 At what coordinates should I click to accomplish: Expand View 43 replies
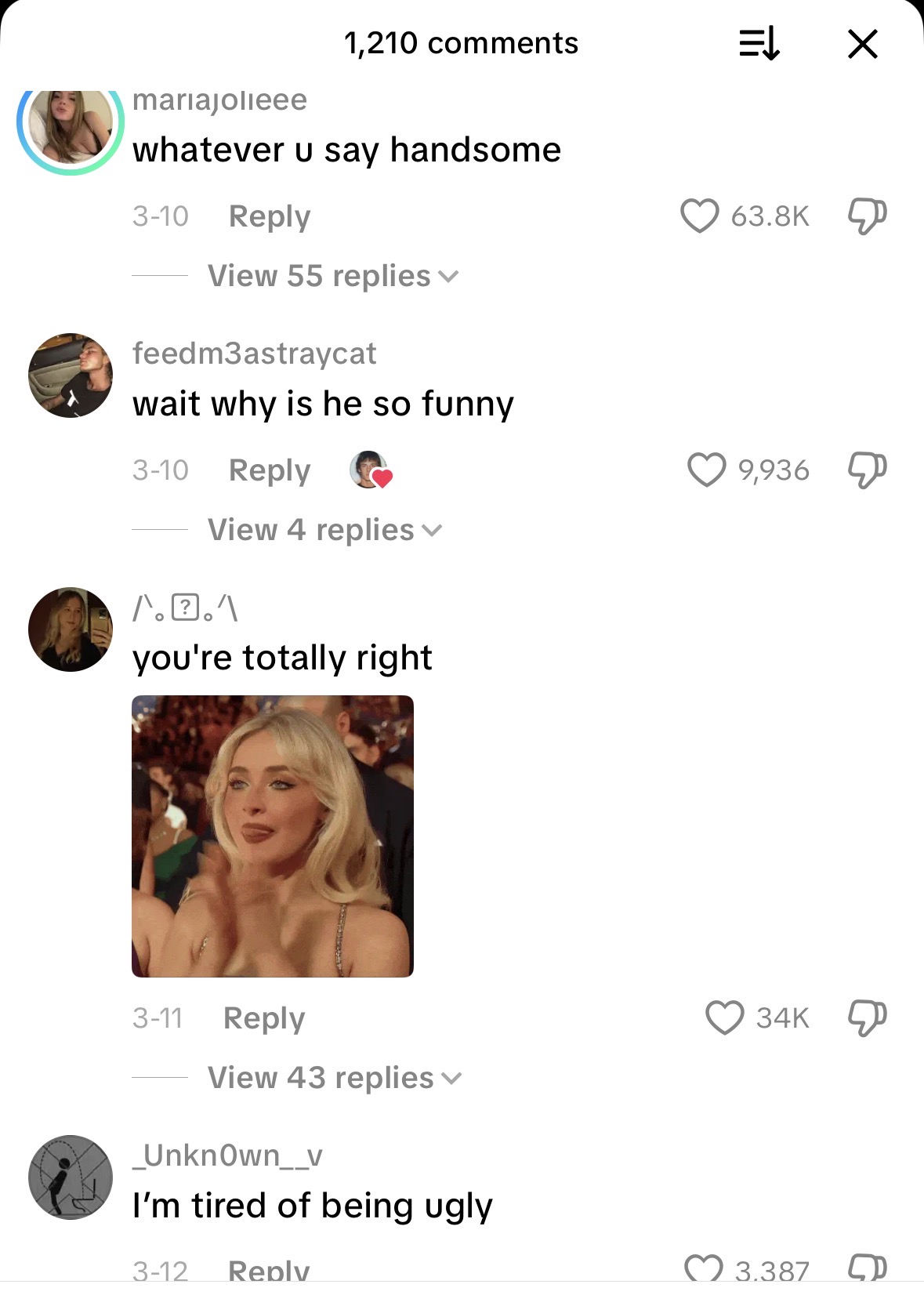pyautogui.click(x=335, y=1078)
